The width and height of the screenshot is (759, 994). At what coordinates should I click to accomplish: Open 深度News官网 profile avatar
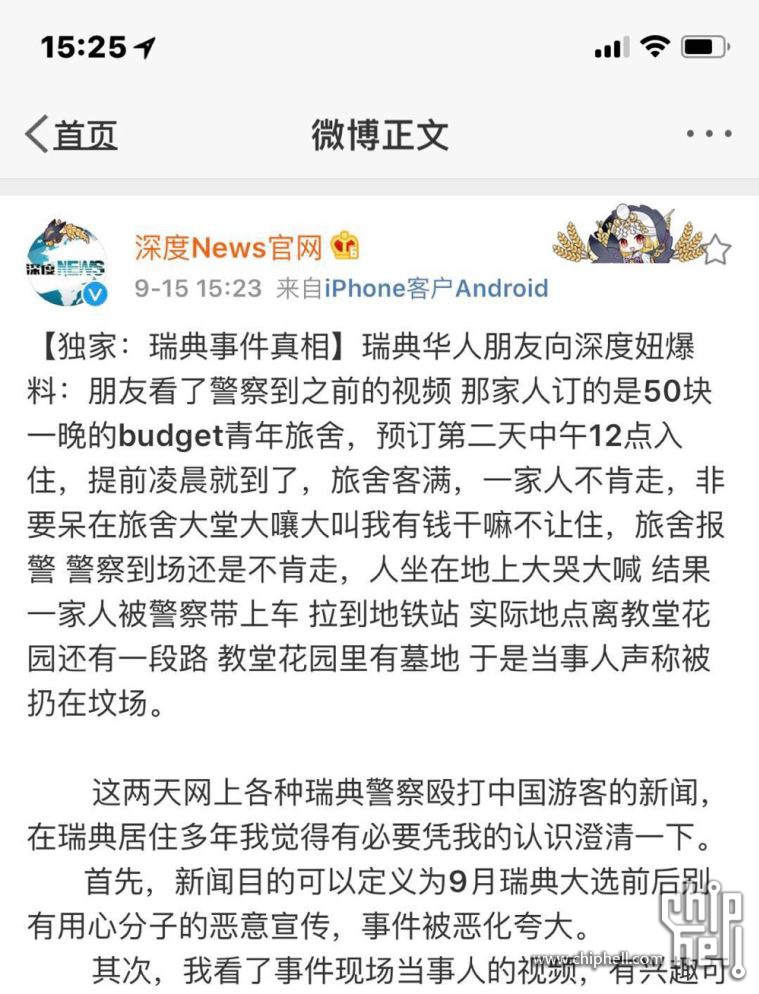pyautogui.click(x=67, y=265)
